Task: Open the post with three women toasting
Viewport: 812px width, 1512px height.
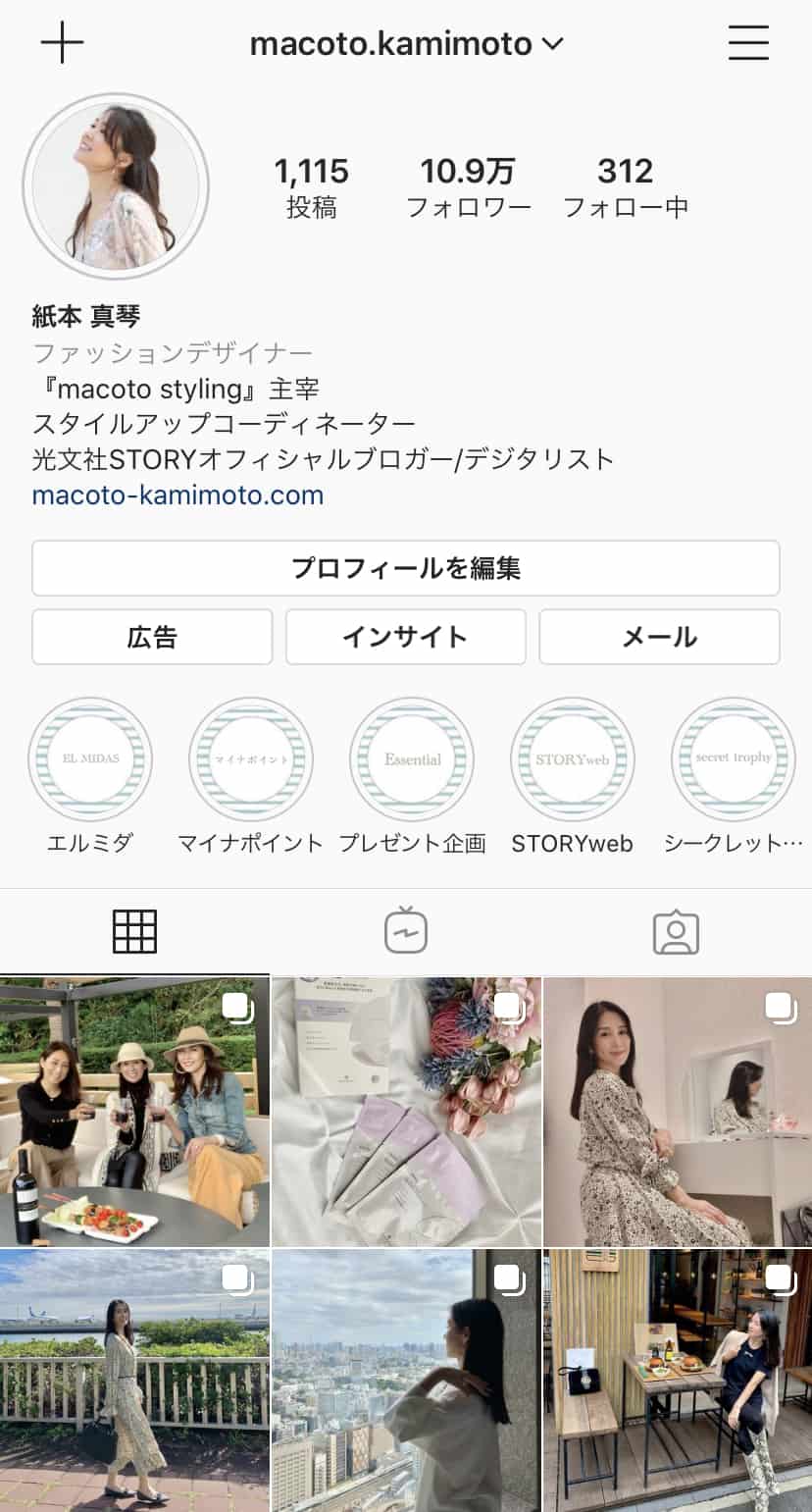Action: tap(134, 1112)
